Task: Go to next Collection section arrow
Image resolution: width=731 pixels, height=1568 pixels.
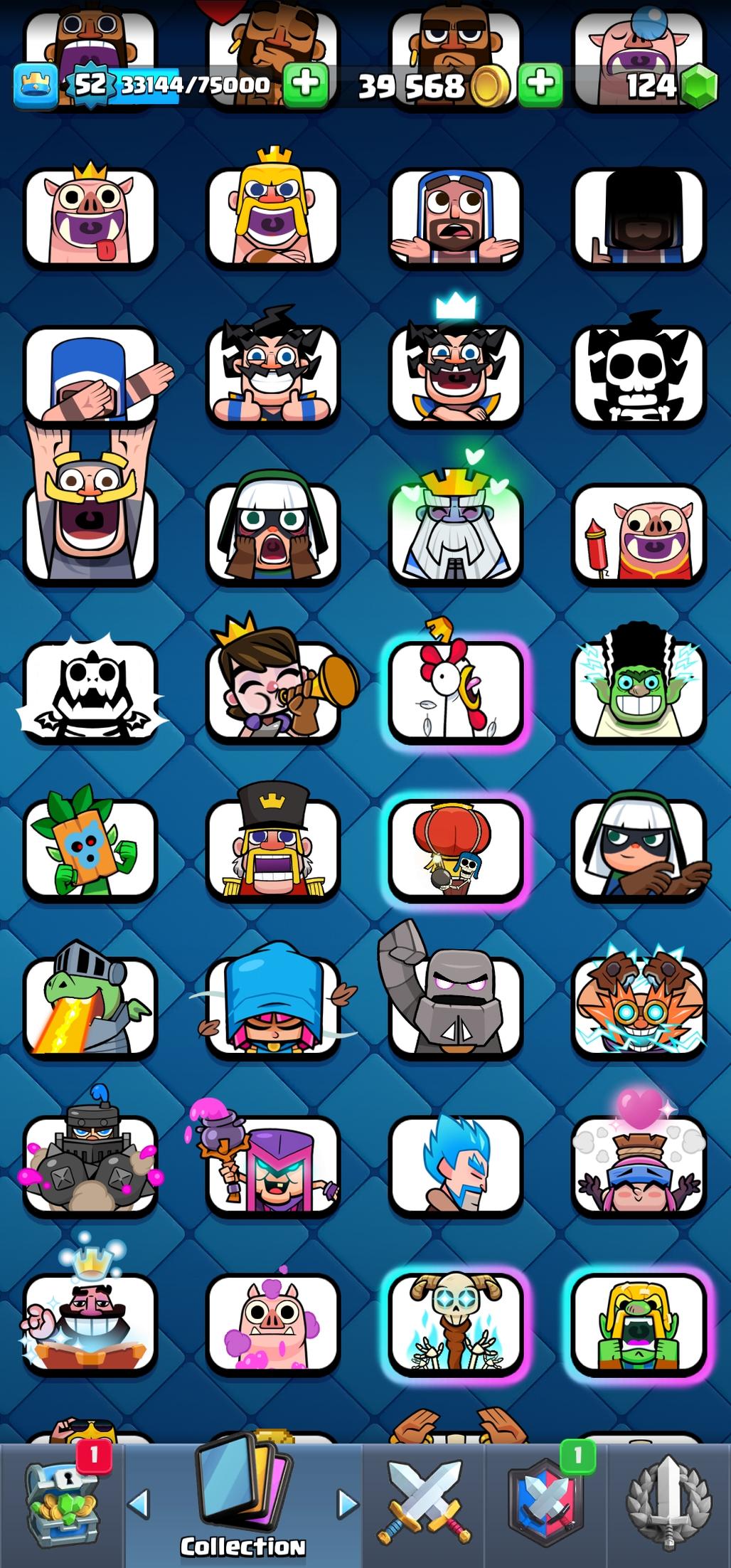Action: pos(348,1503)
